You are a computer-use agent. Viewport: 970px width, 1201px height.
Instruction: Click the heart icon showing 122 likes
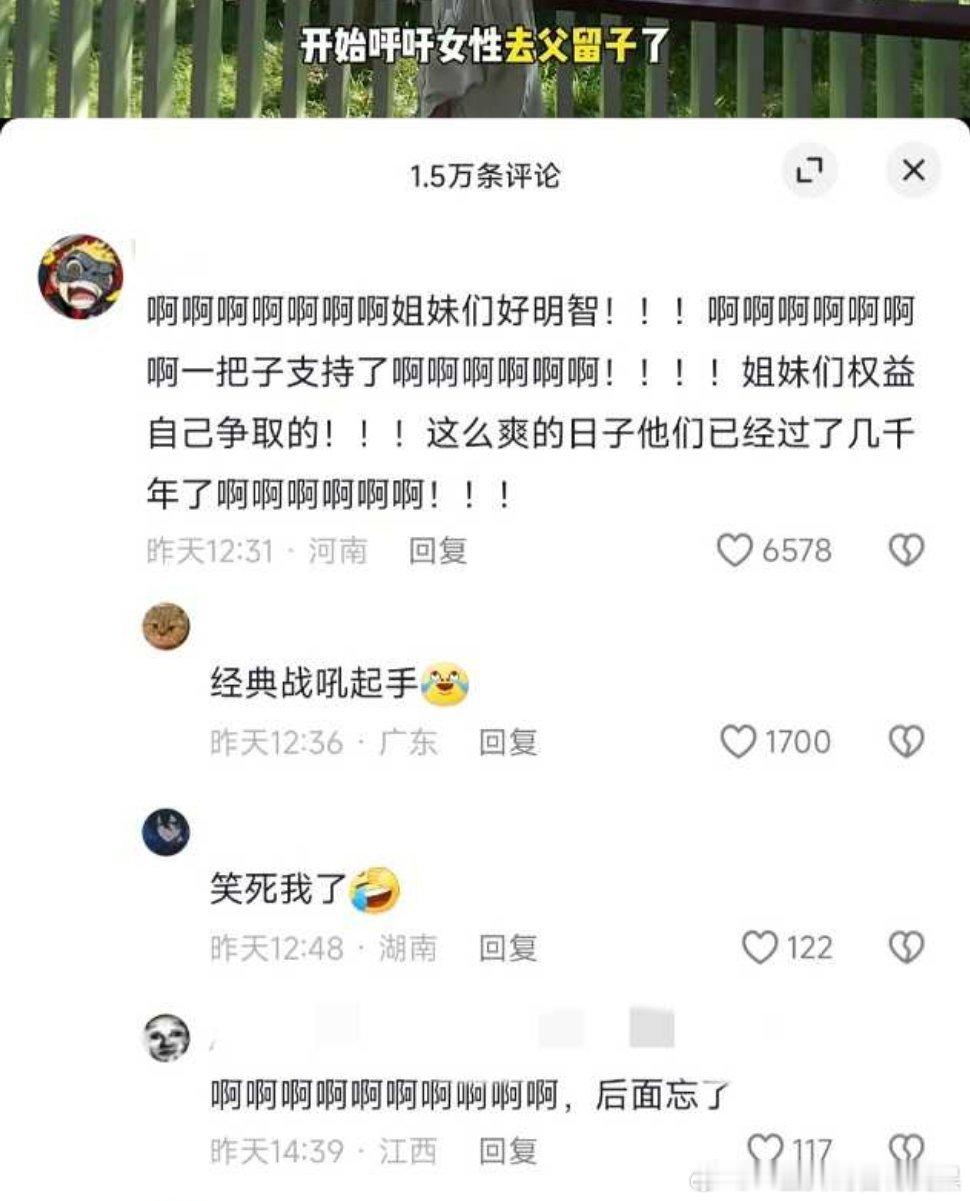[x=762, y=945]
